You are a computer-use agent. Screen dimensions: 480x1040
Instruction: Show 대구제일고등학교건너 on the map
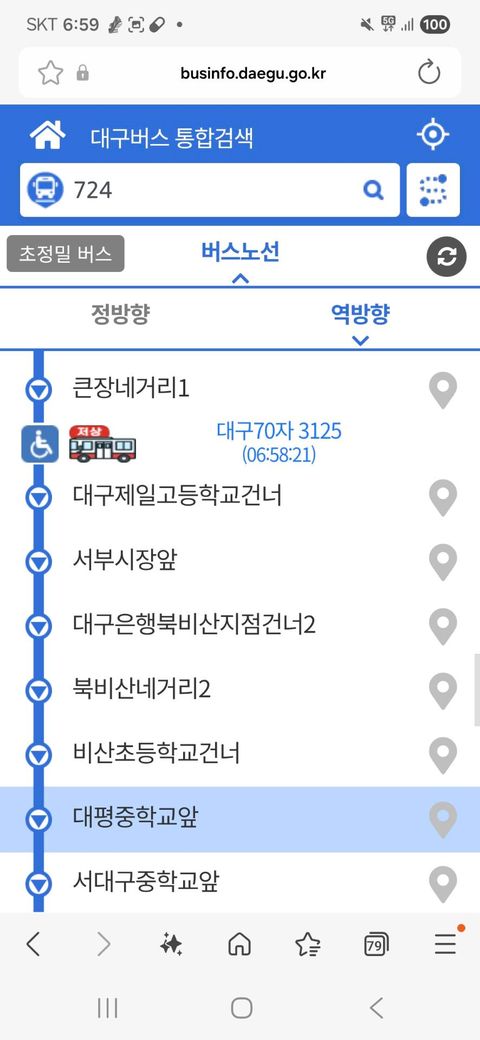click(443, 497)
